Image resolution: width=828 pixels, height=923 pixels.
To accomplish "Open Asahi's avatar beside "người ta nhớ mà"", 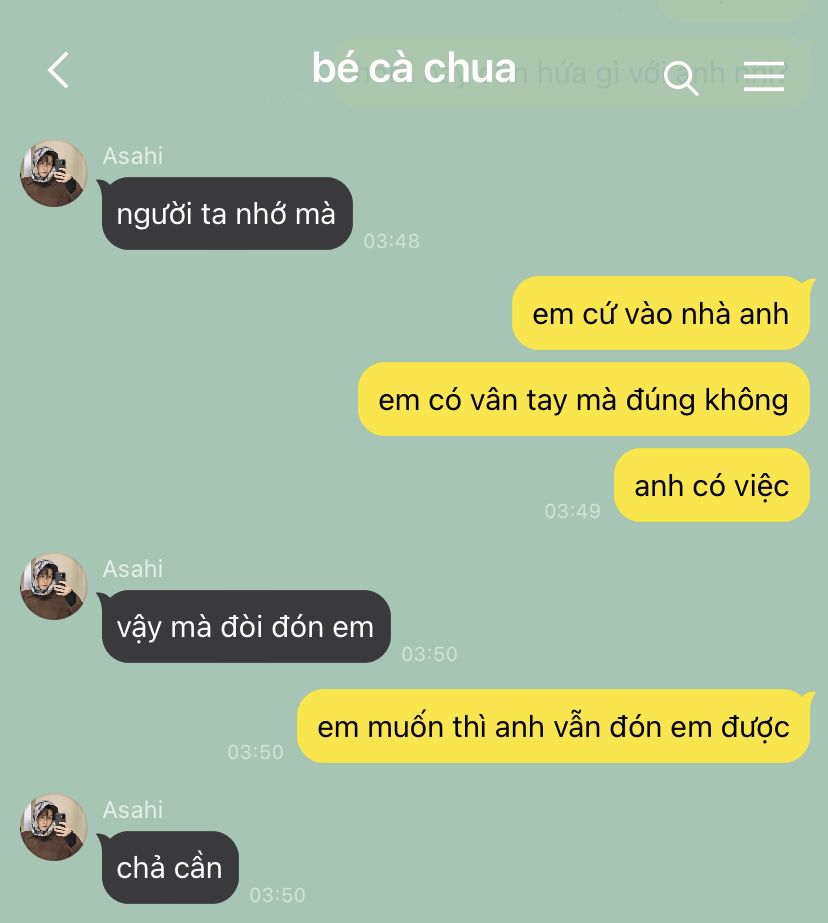I will click(54, 173).
